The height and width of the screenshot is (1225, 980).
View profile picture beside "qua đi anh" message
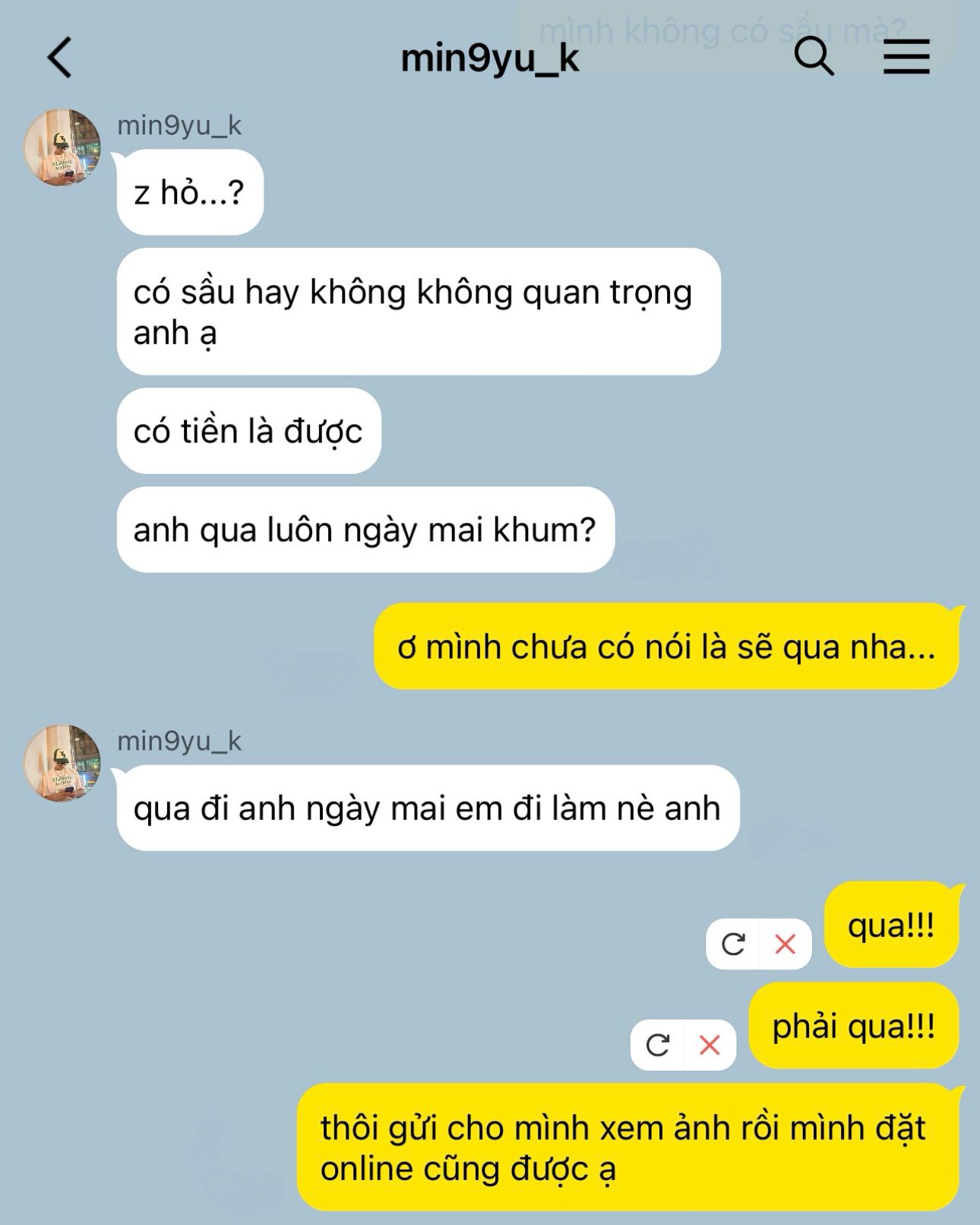62,763
